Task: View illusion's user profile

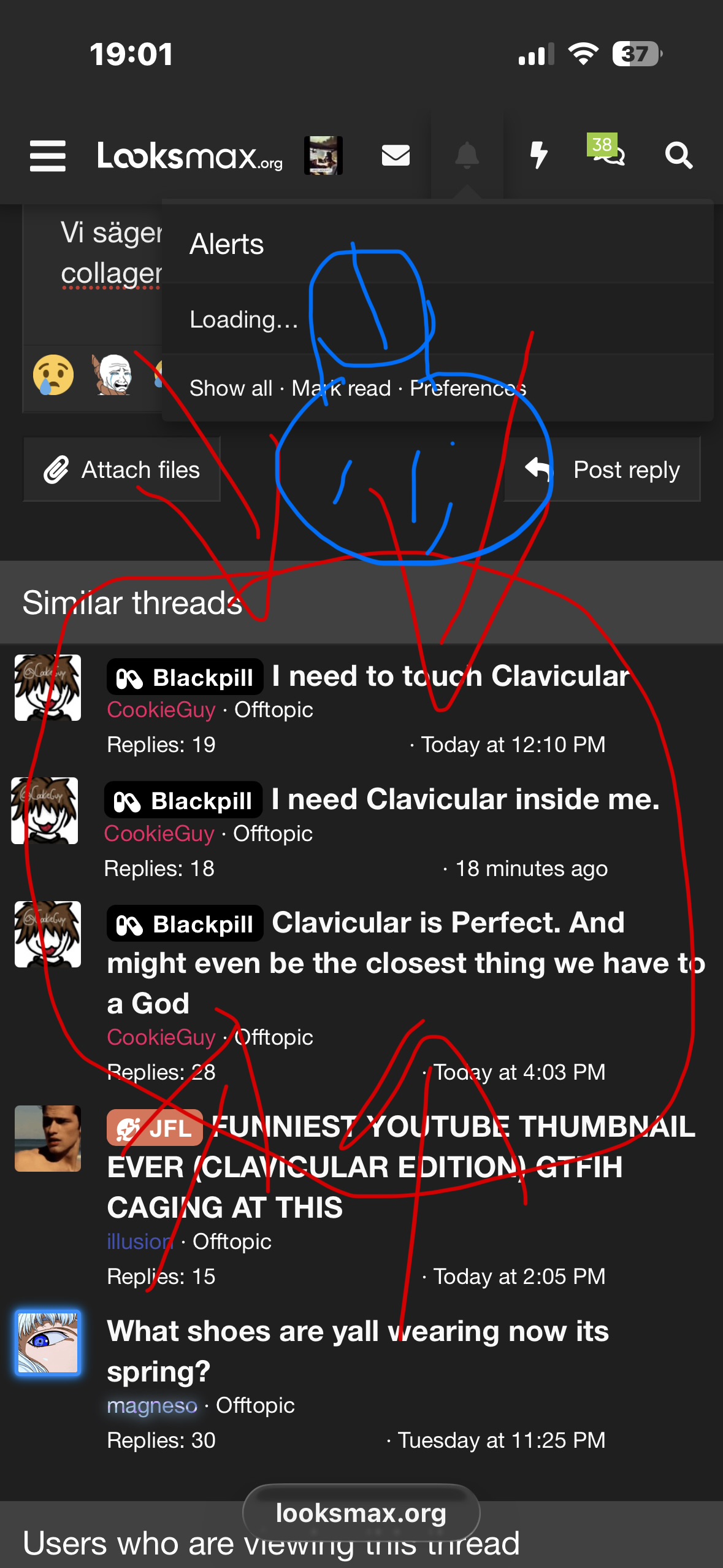Action: (140, 1242)
